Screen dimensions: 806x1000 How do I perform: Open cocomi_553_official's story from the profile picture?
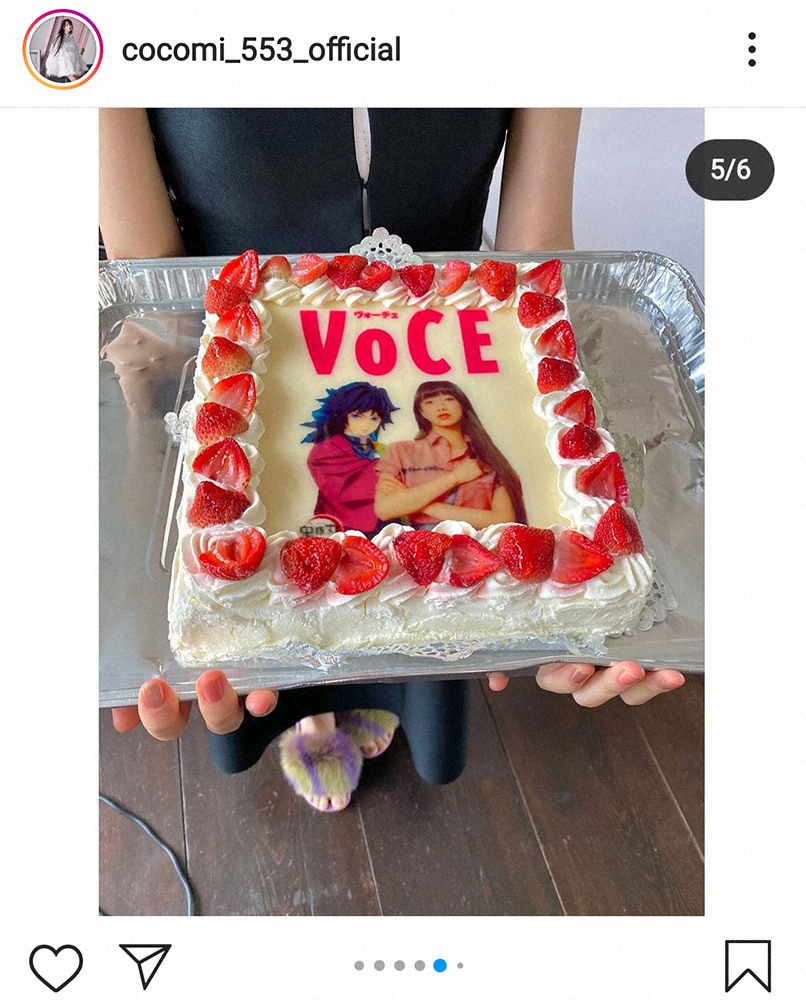62,49
